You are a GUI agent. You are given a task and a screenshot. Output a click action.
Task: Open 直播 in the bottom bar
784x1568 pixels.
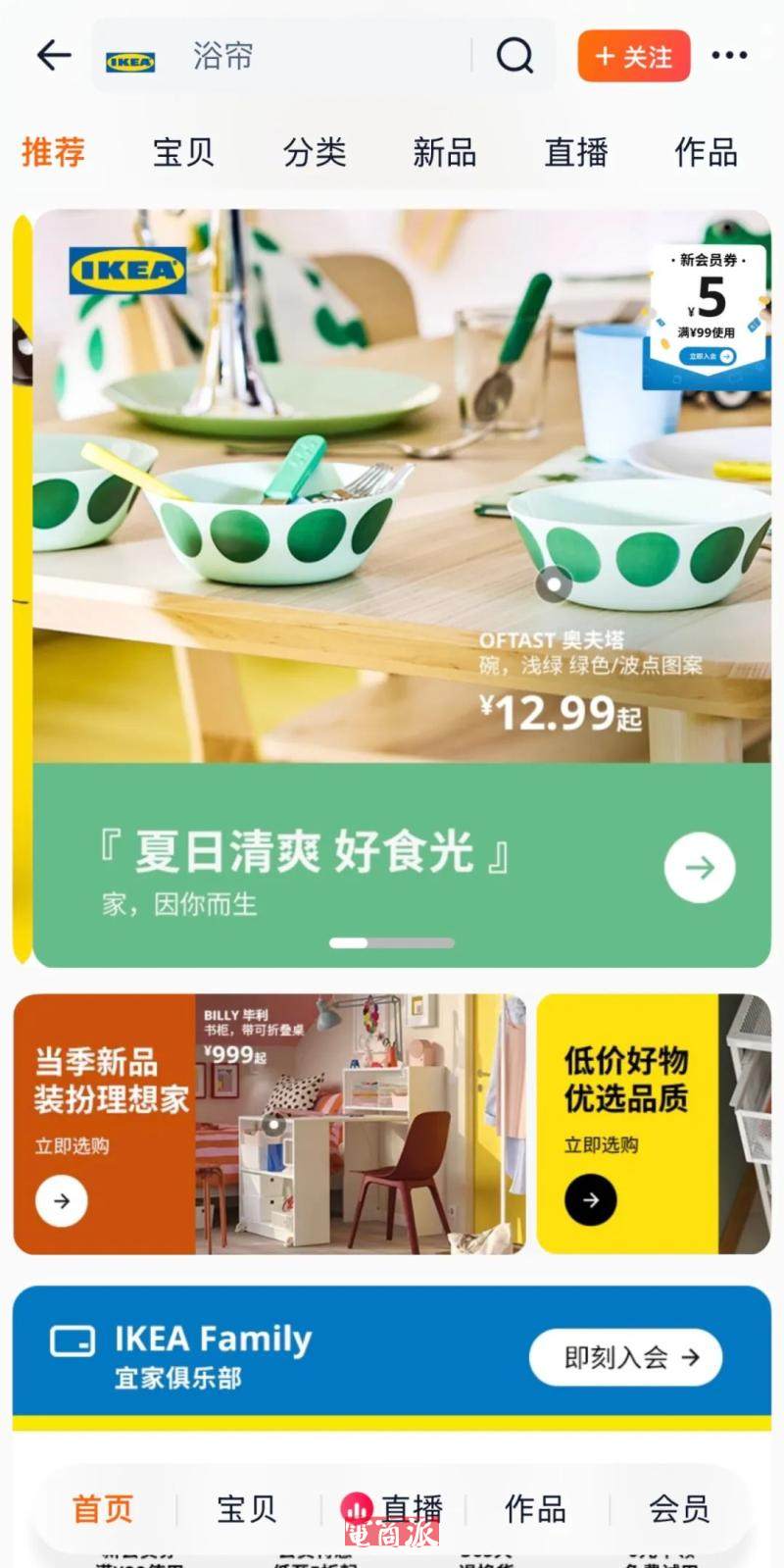394,1508
